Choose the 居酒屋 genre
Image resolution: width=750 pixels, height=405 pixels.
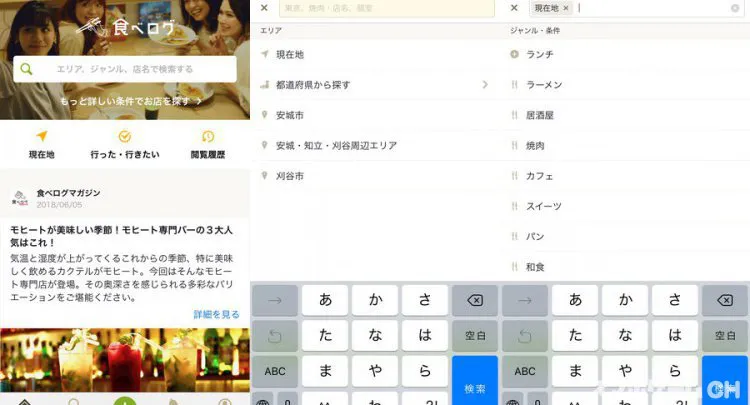click(540, 115)
